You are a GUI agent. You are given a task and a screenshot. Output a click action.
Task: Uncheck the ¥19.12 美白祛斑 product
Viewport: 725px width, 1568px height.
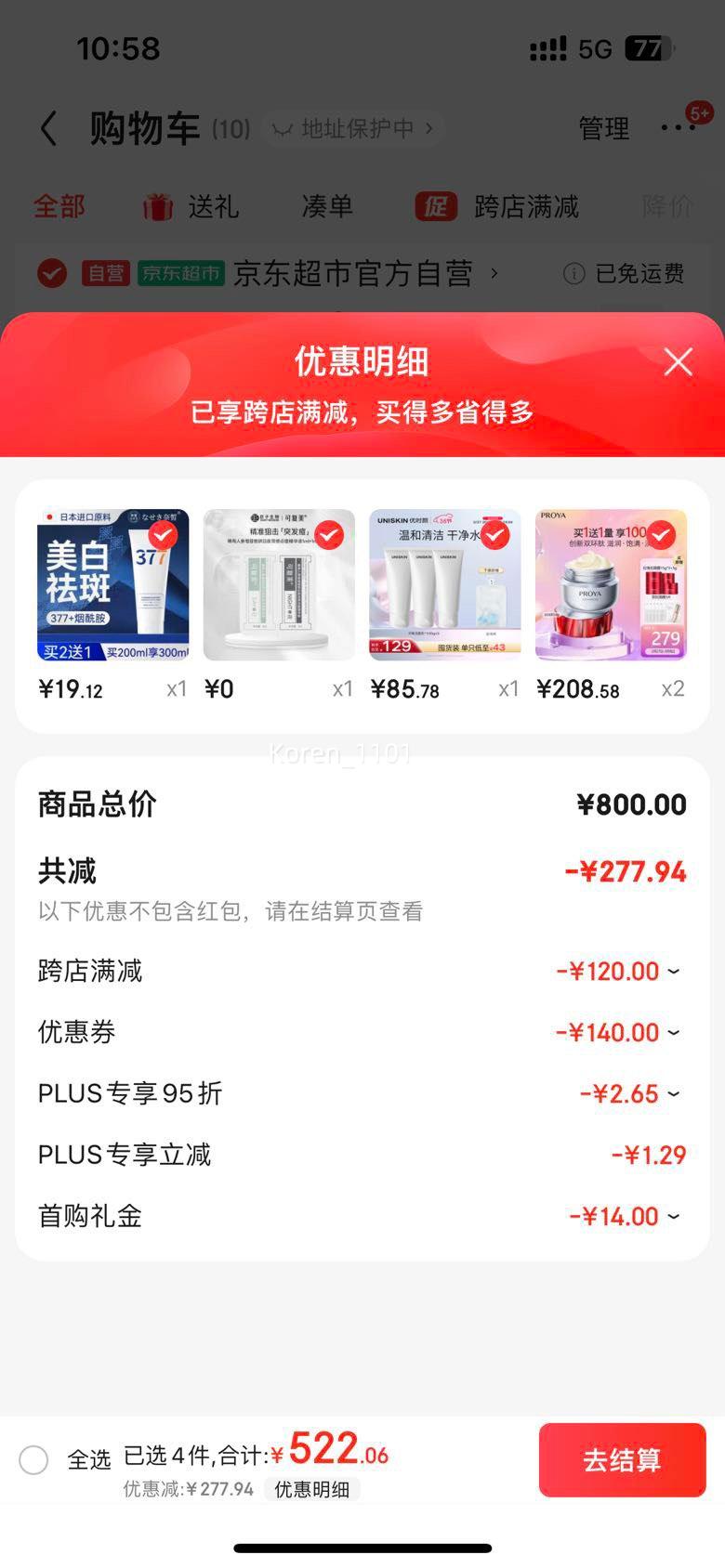coord(161,535)
